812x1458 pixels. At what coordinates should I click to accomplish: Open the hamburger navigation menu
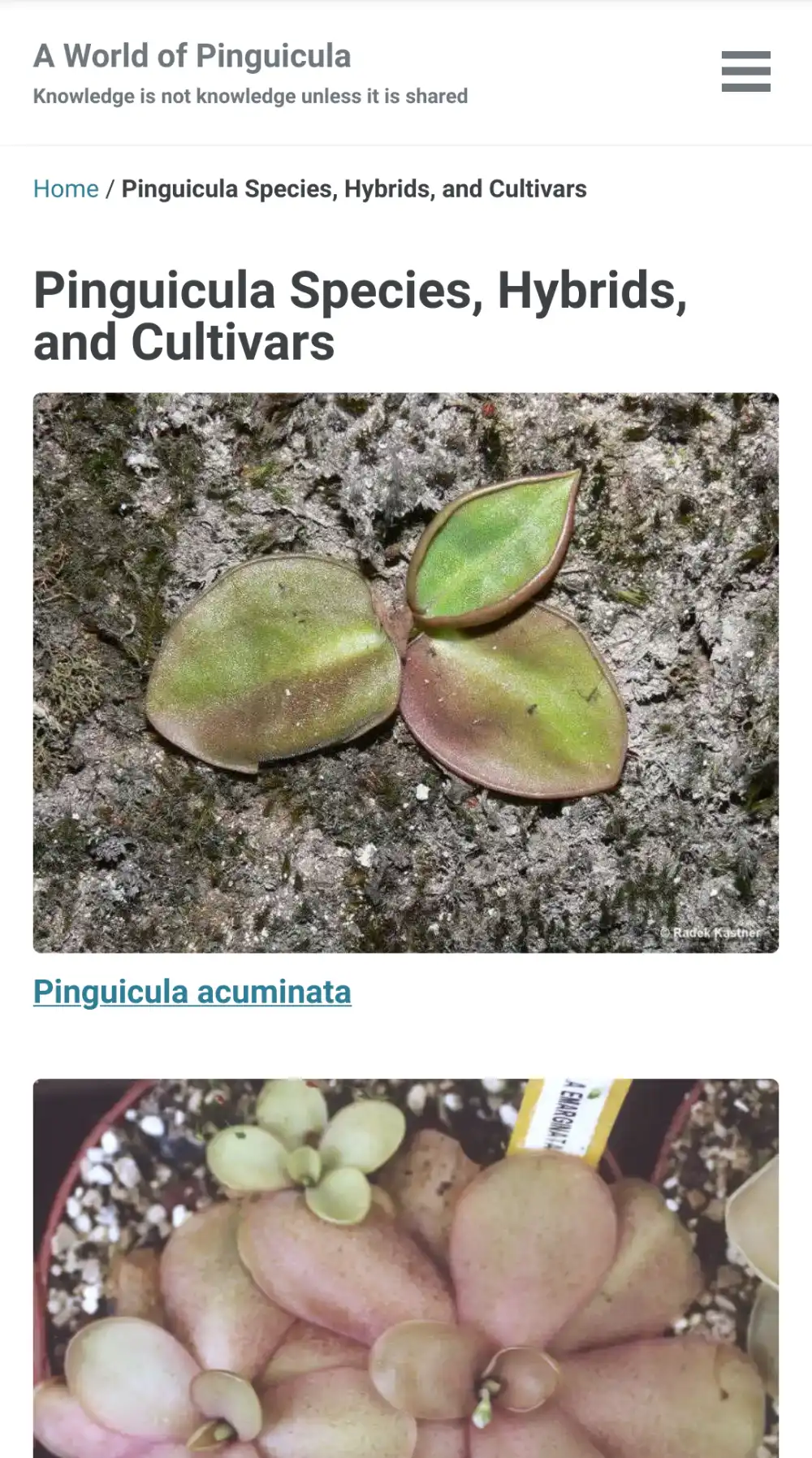[745, 71]
